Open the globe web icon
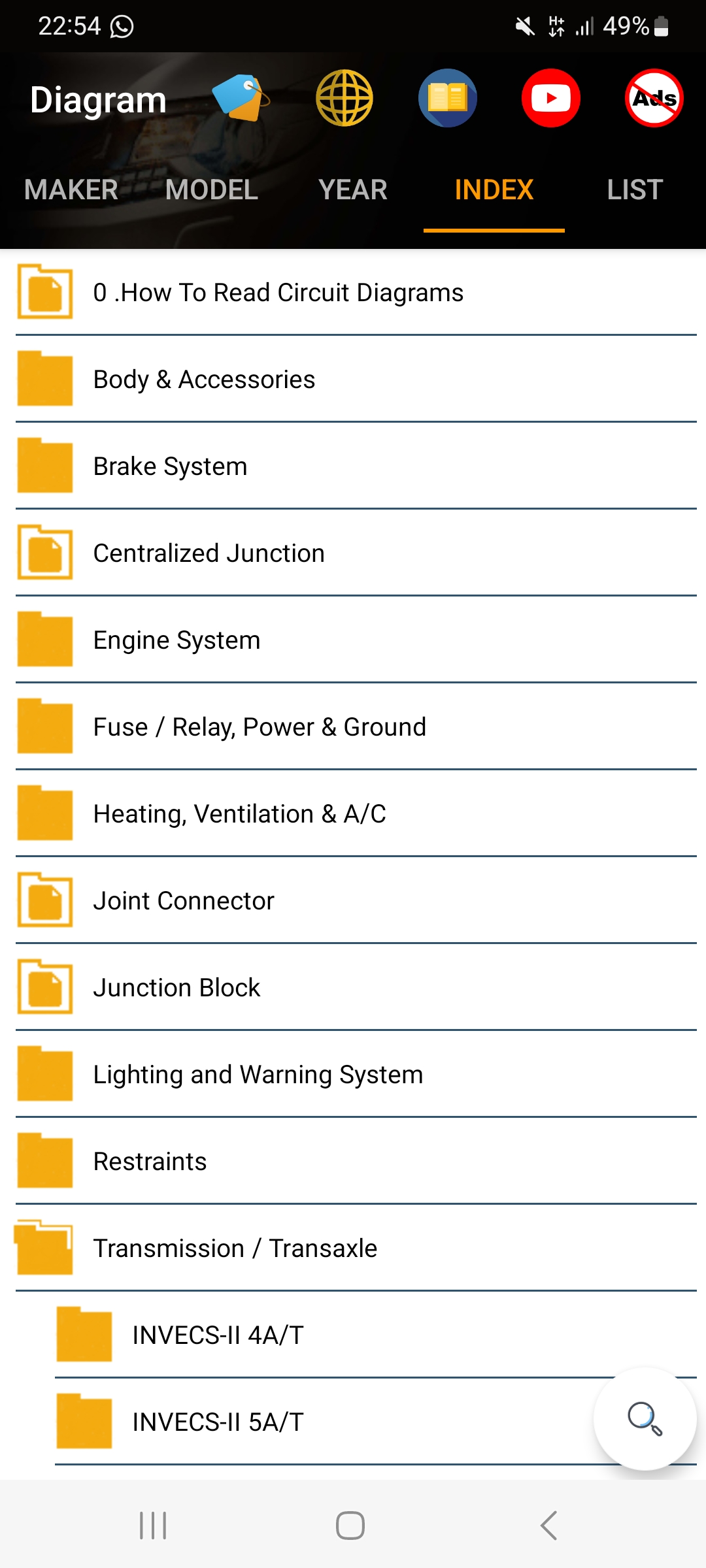Image resolution: width=706 pixels, height=1568 pixels. (x=345, y=98)
